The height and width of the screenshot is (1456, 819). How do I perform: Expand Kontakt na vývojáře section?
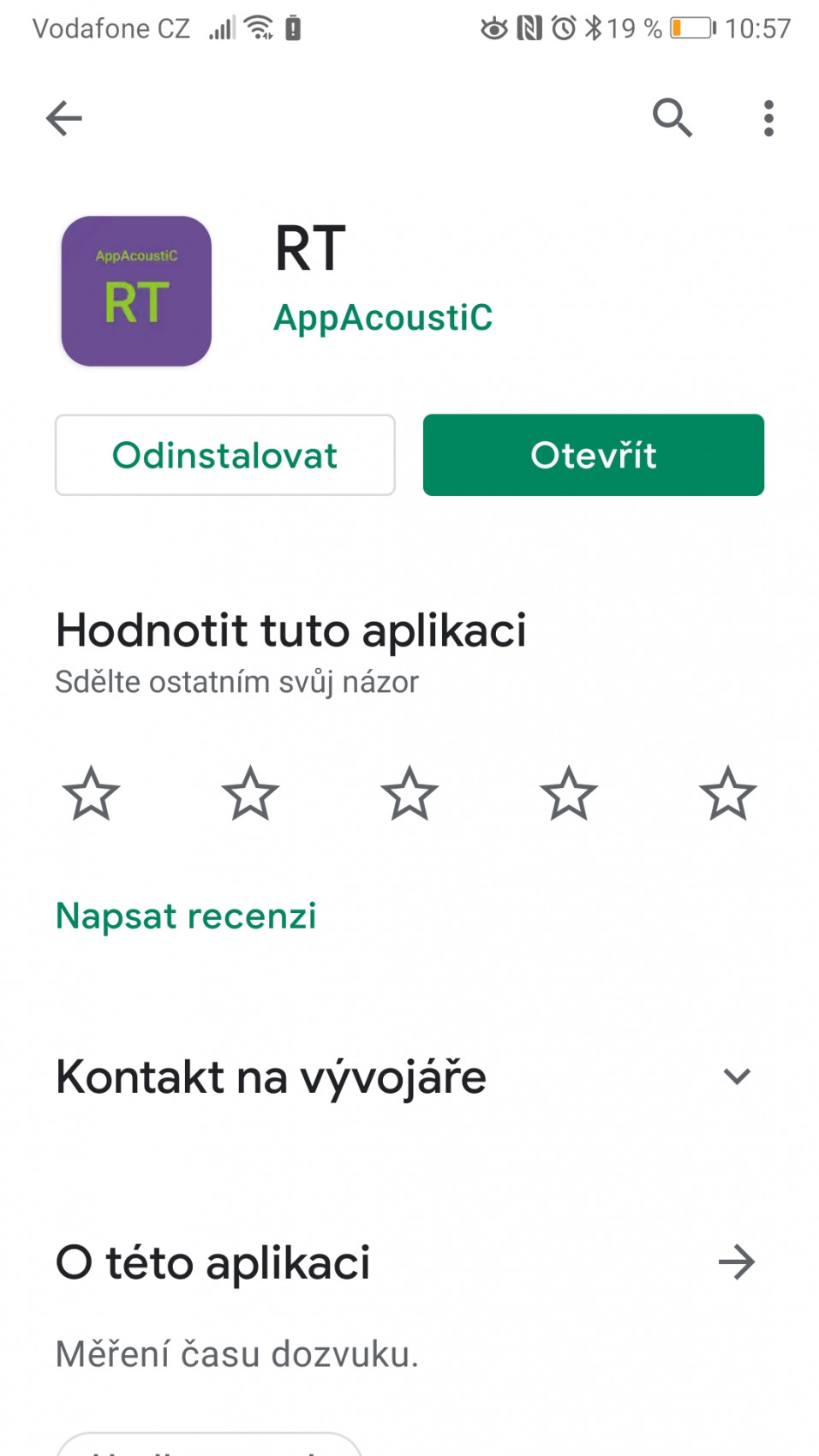pyautogui.click(x=736, y=1077)
